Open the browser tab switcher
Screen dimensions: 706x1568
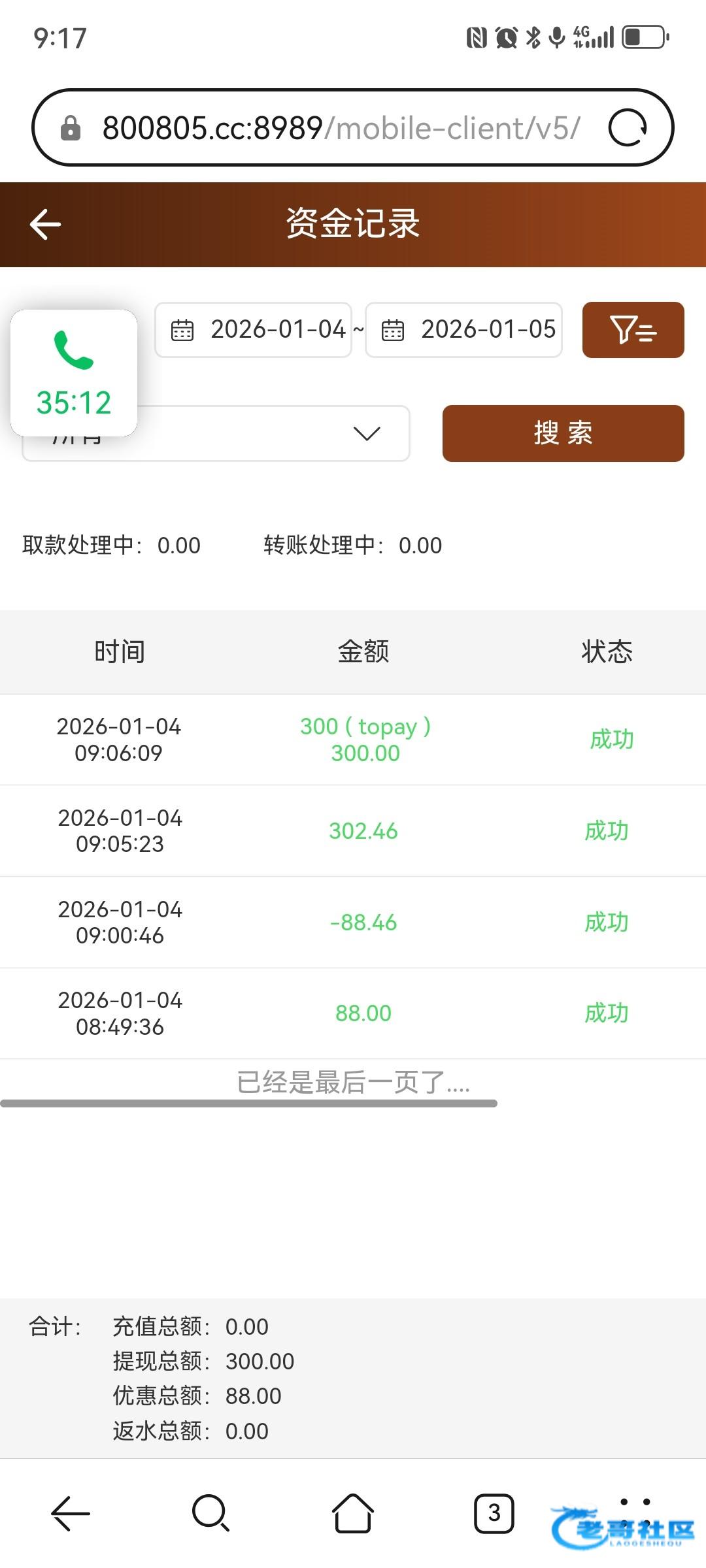tap(494, 1513)
